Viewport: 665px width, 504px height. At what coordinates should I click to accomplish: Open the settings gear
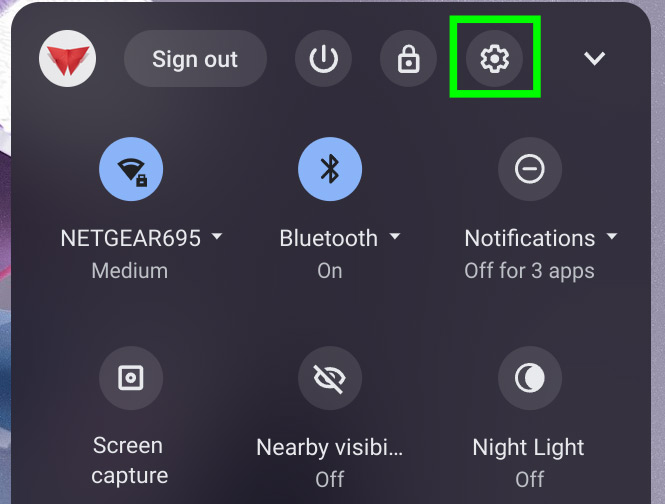494,59
